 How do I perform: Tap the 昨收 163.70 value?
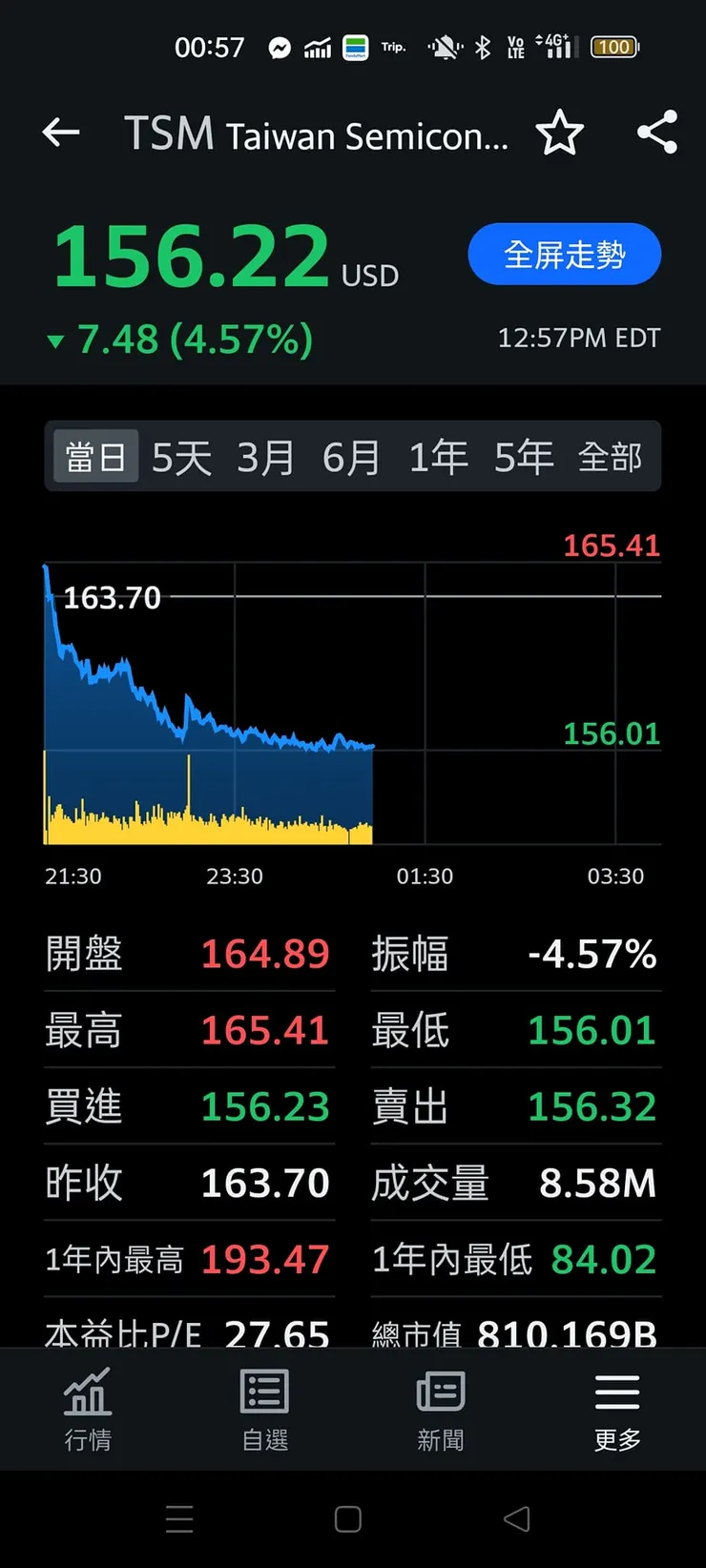click(264, 1183)
